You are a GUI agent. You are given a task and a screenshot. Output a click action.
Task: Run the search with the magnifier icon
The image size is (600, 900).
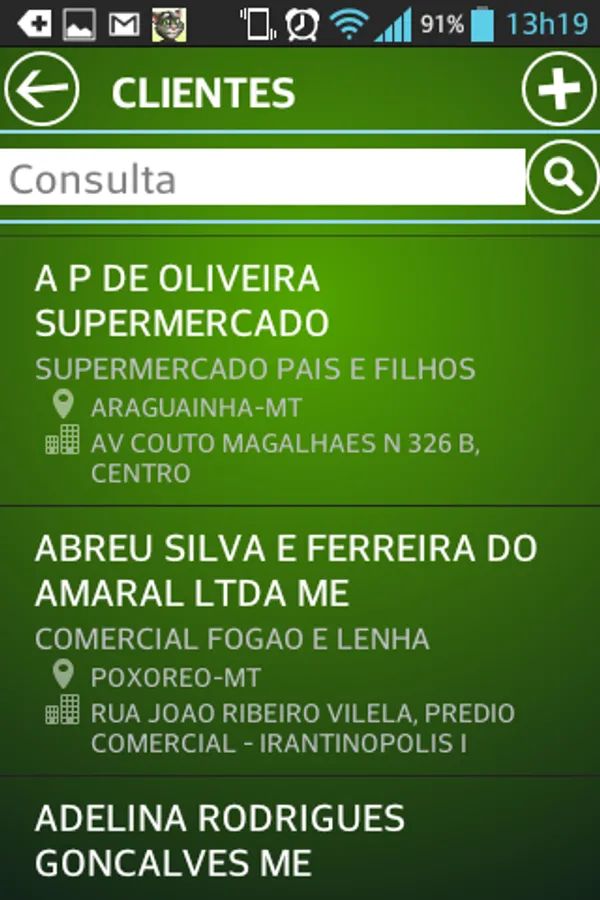coord(563,178)
